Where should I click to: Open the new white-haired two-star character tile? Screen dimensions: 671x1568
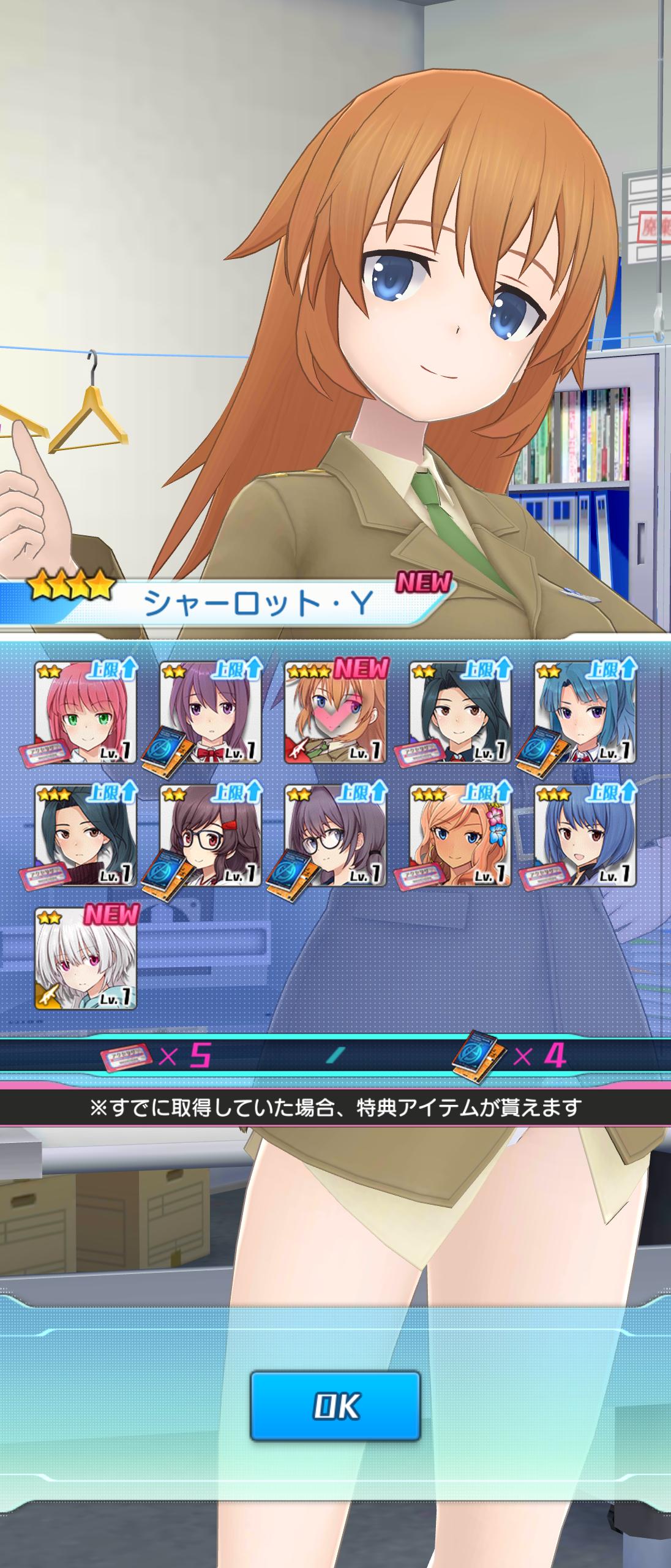coord(86,959)
